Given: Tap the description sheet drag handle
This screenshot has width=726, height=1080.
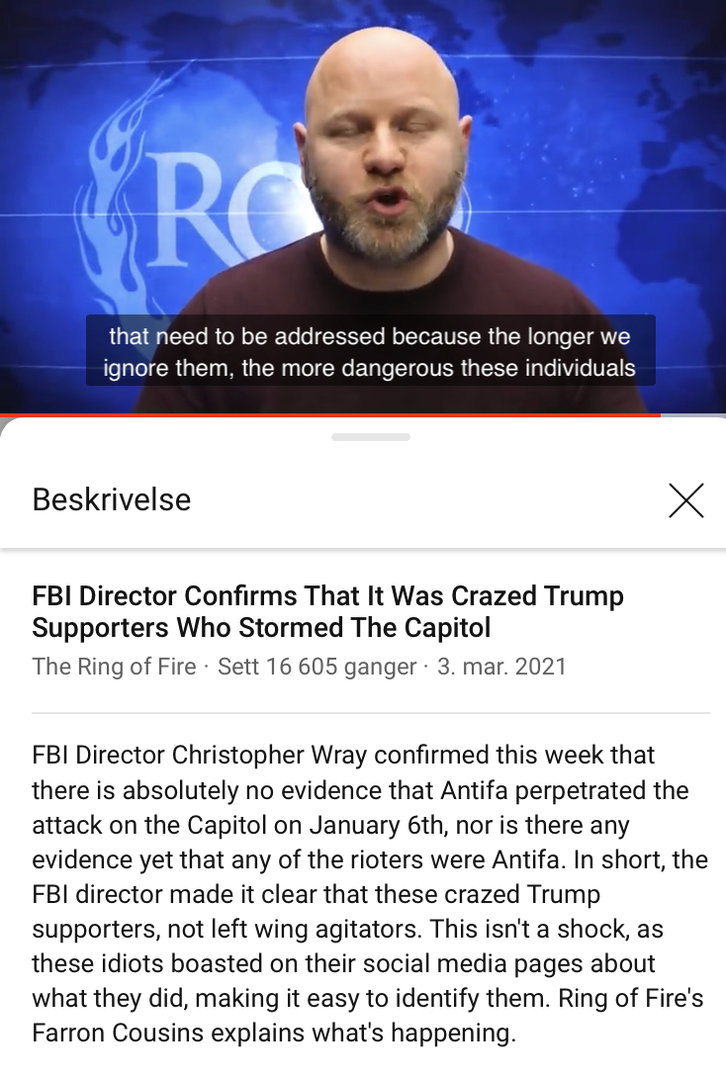Looking at the screenshot, I should 370,437.
